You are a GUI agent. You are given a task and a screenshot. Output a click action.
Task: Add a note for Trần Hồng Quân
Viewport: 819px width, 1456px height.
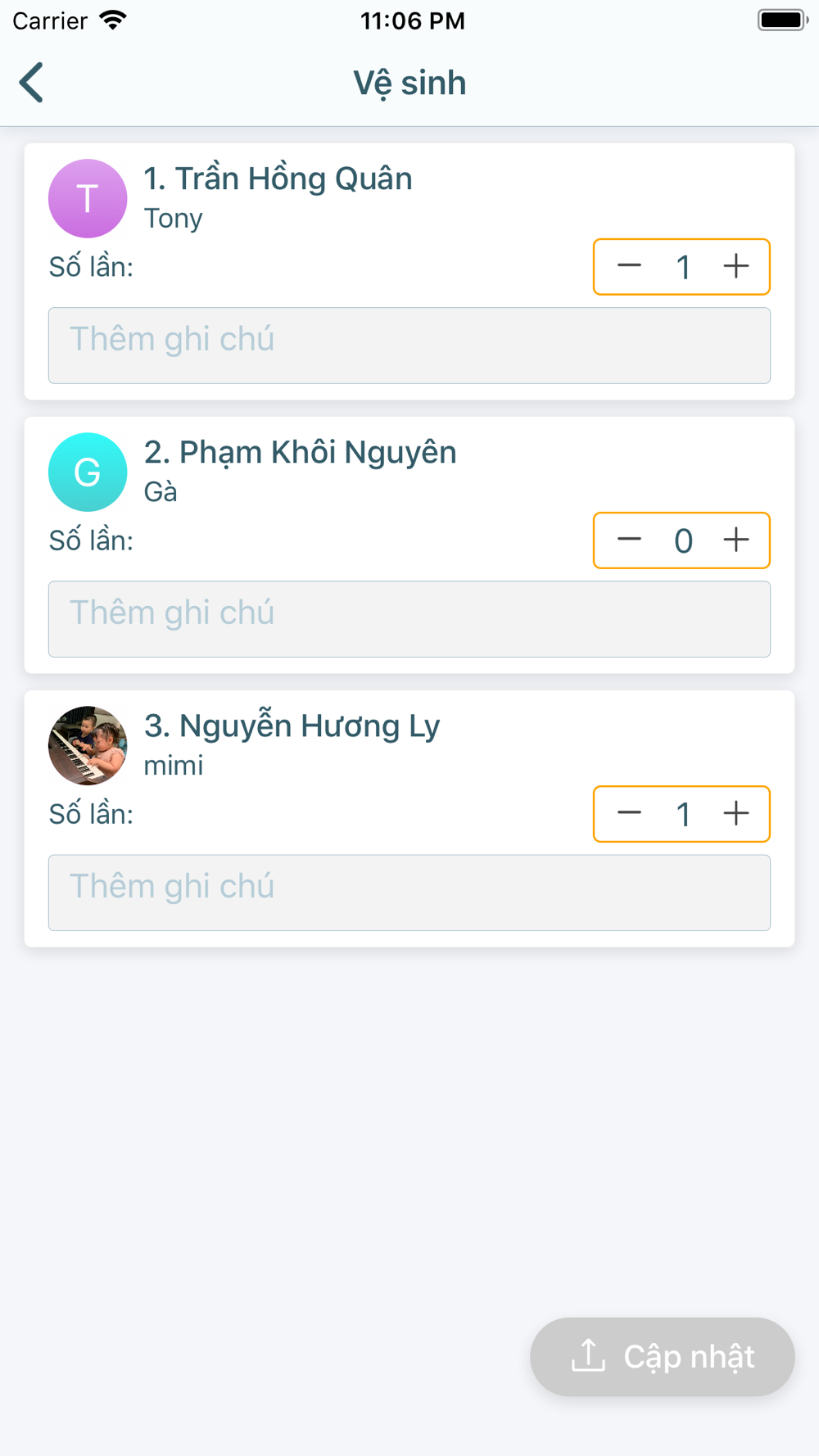[x=409, y=345]
